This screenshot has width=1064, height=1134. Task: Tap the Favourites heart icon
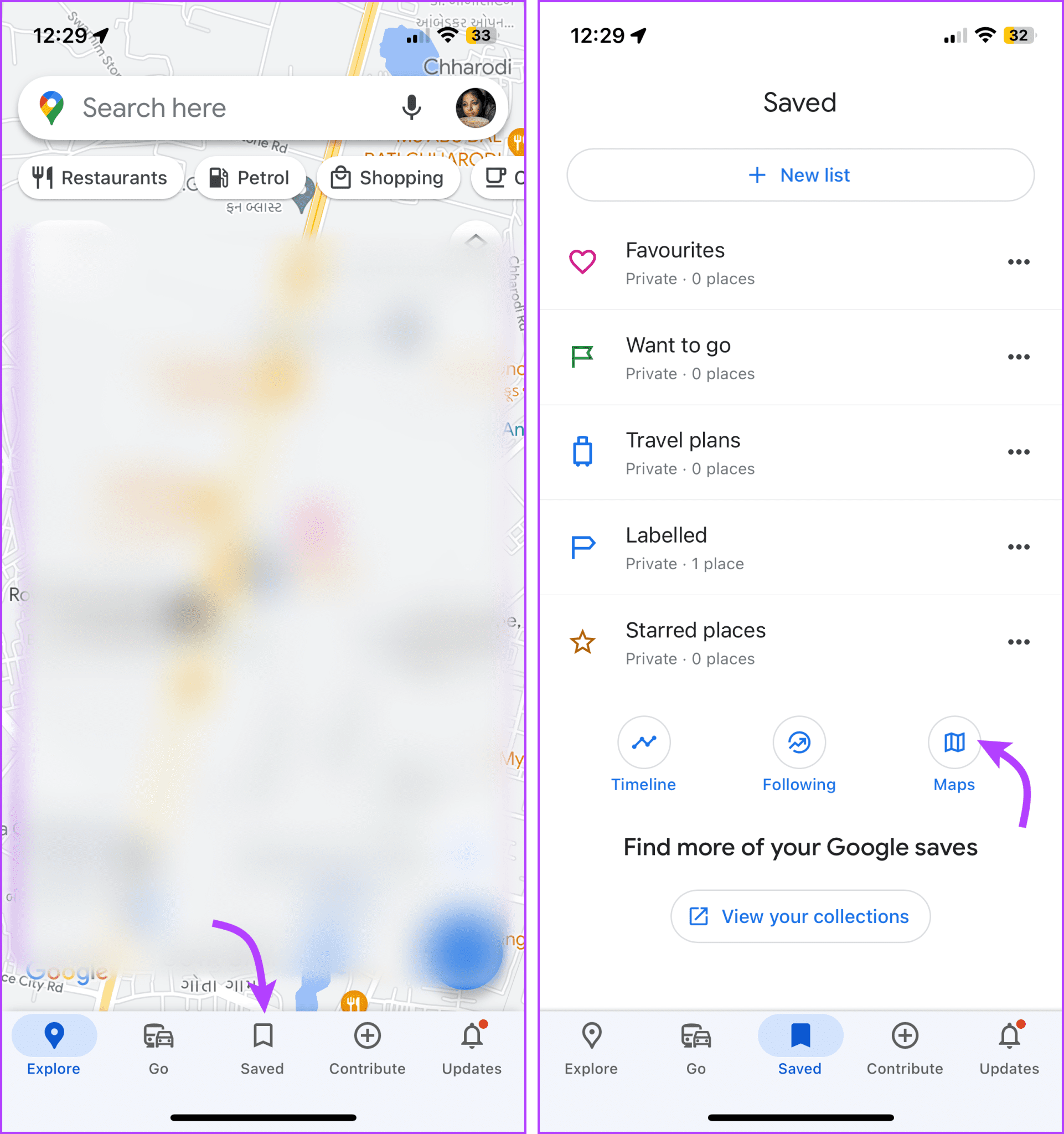[x=582, y=262]
